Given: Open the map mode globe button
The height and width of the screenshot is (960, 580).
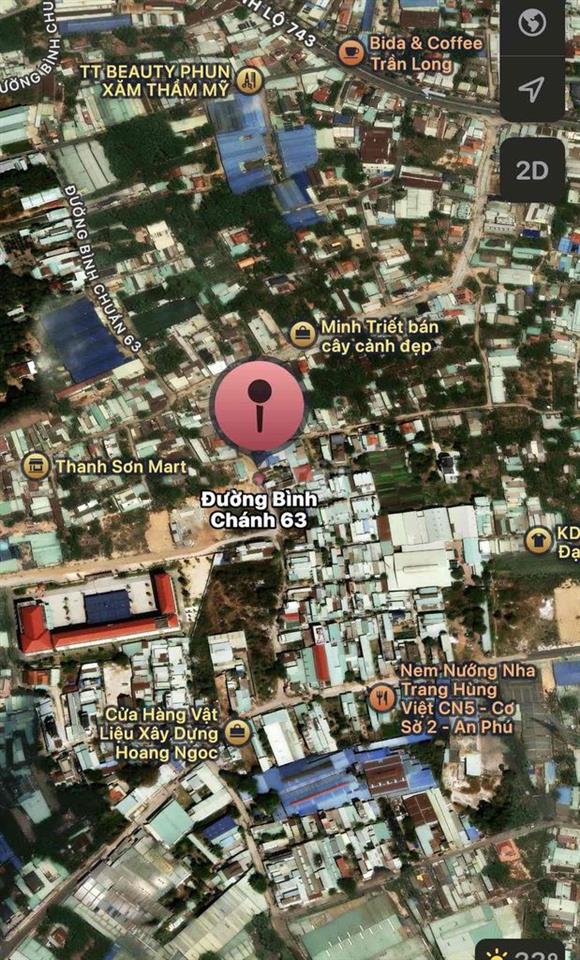Looking at the screenshot, I should [x=532, y=24].
